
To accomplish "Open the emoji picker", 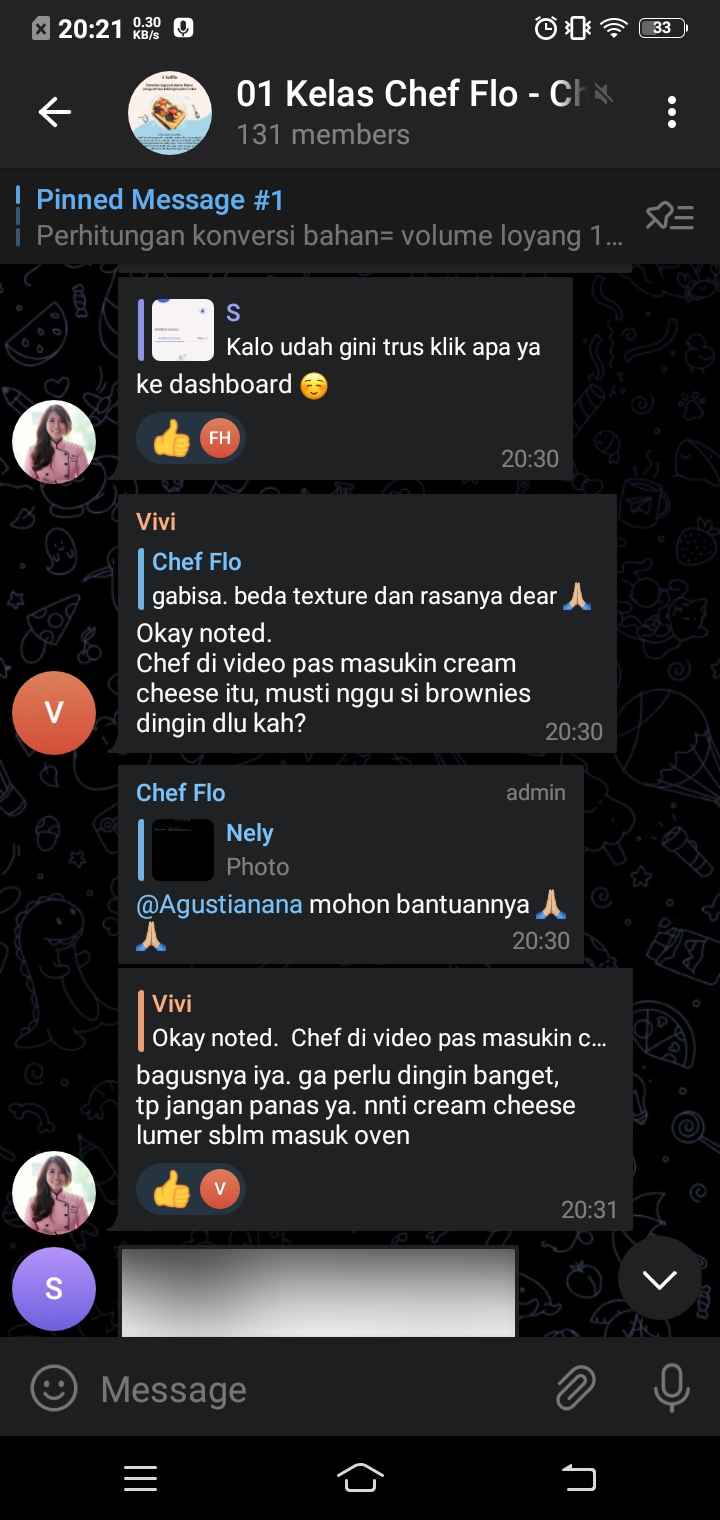I will point(54,1389).
